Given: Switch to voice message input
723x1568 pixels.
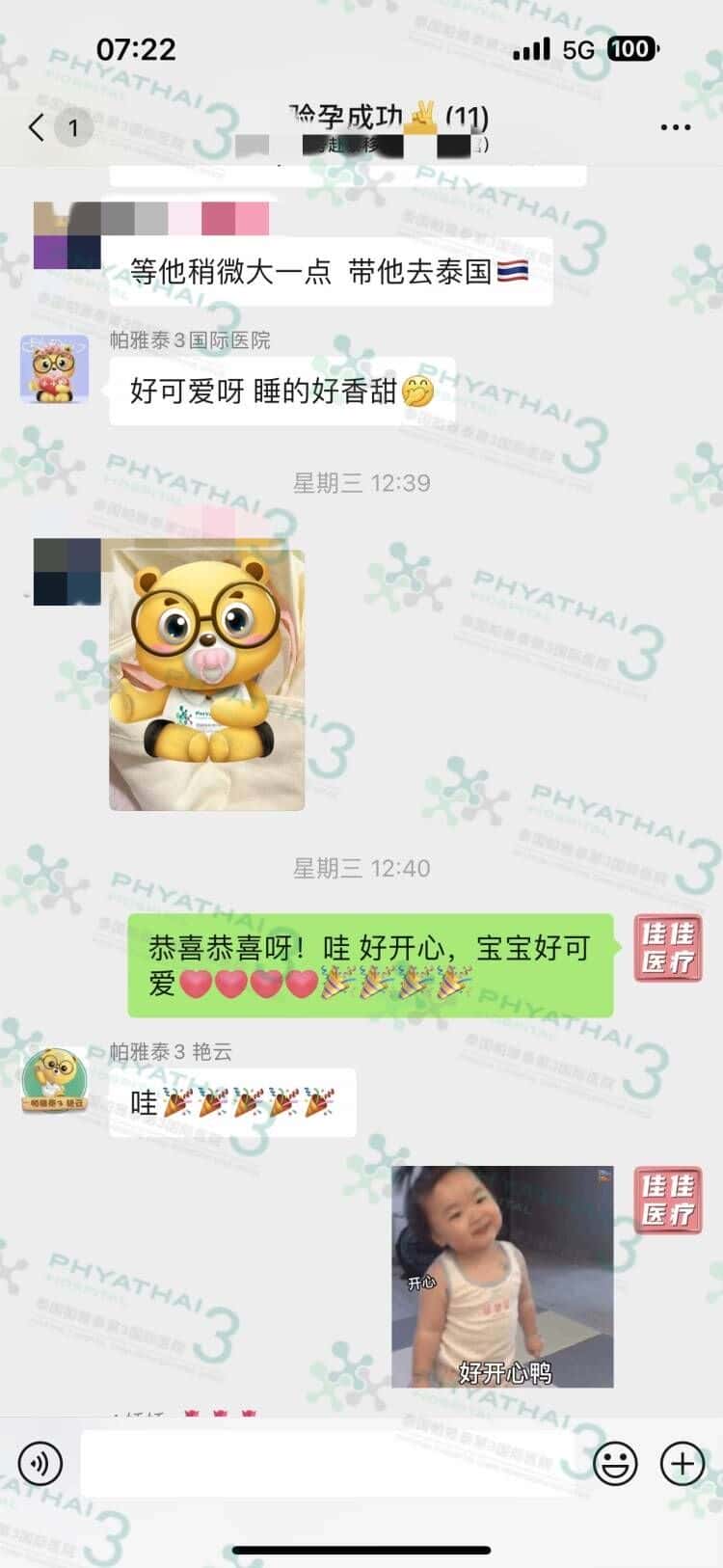Looking at the screenshot, I should point(40,1464).
